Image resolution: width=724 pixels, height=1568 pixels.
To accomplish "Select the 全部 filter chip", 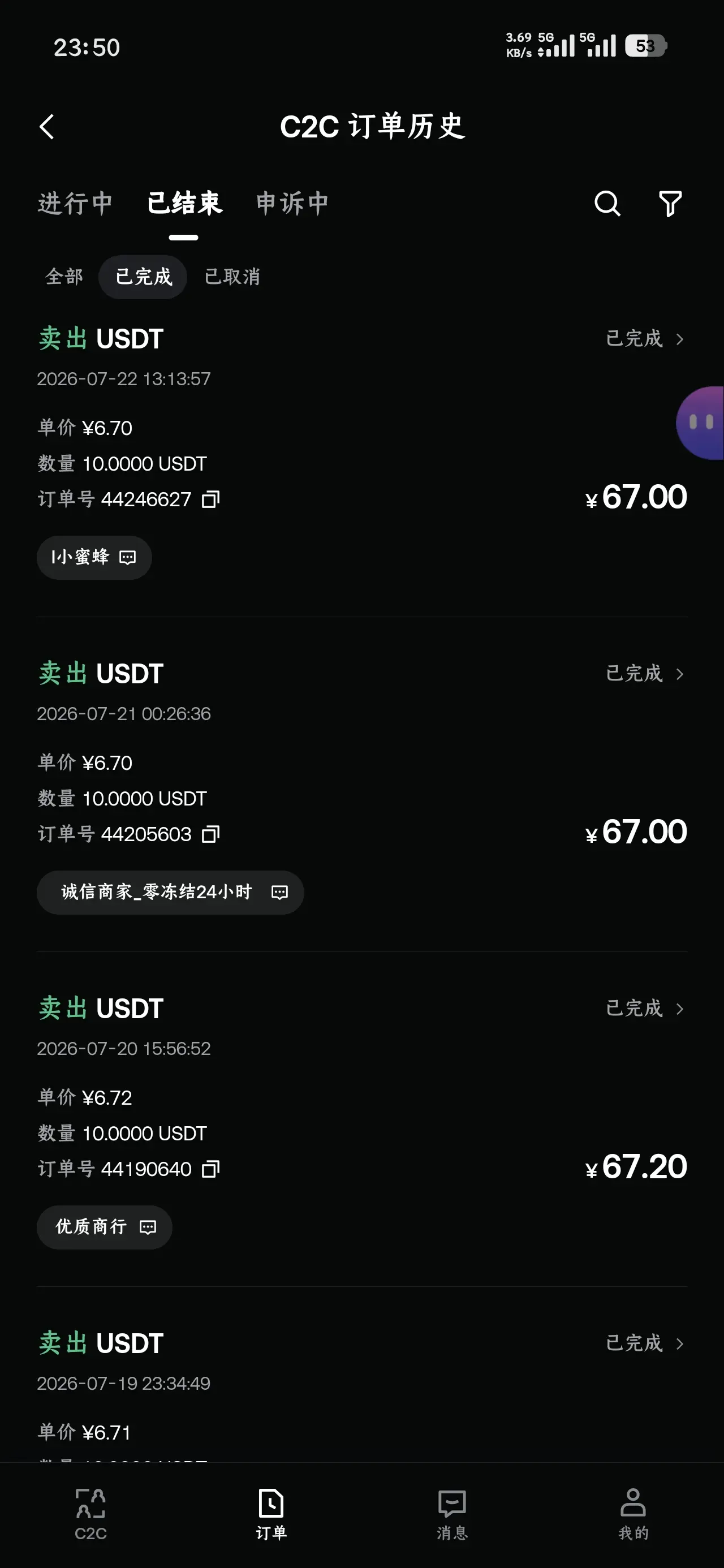I will tap(64, 277).
